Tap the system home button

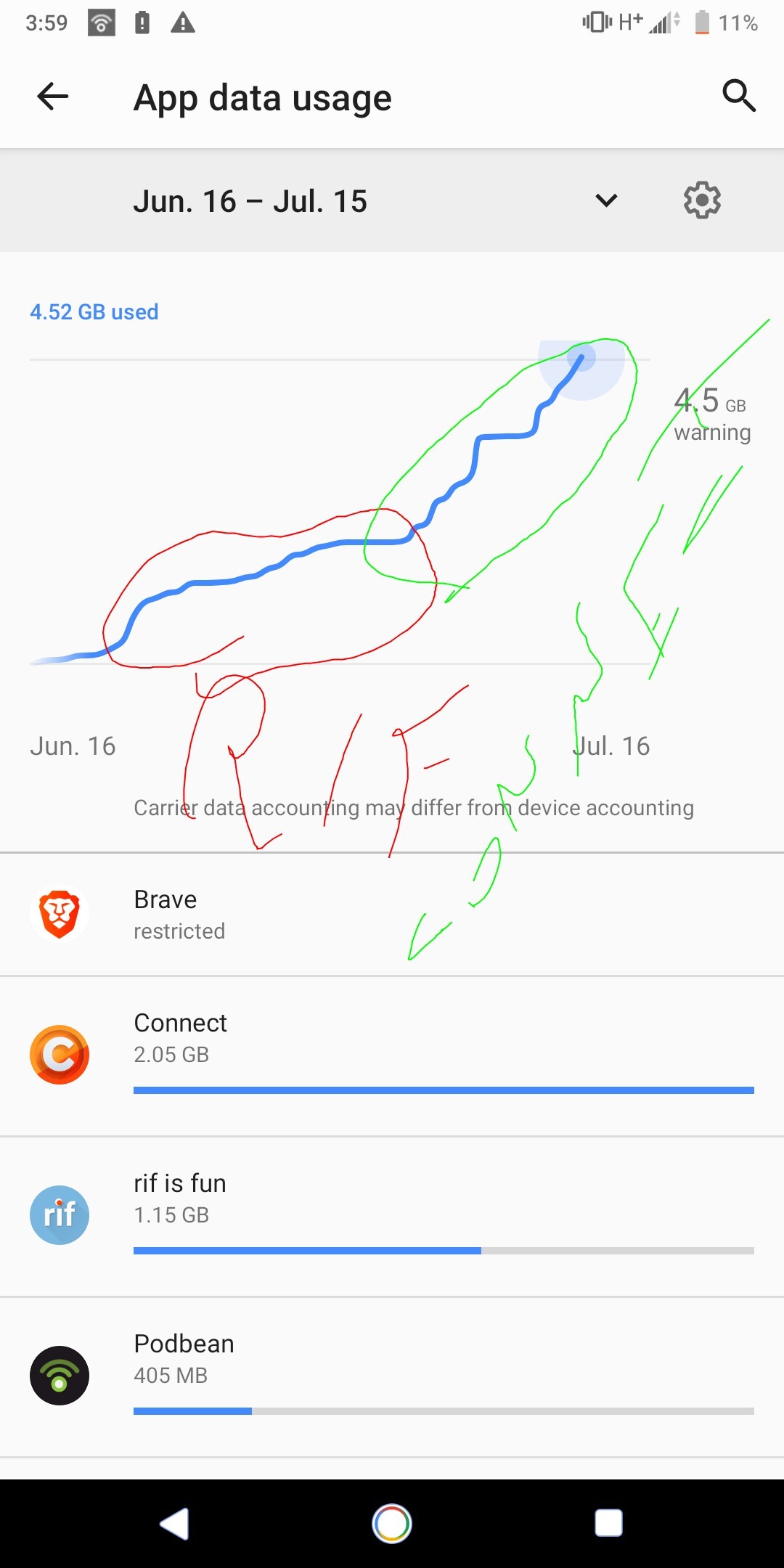point(392,1523)
